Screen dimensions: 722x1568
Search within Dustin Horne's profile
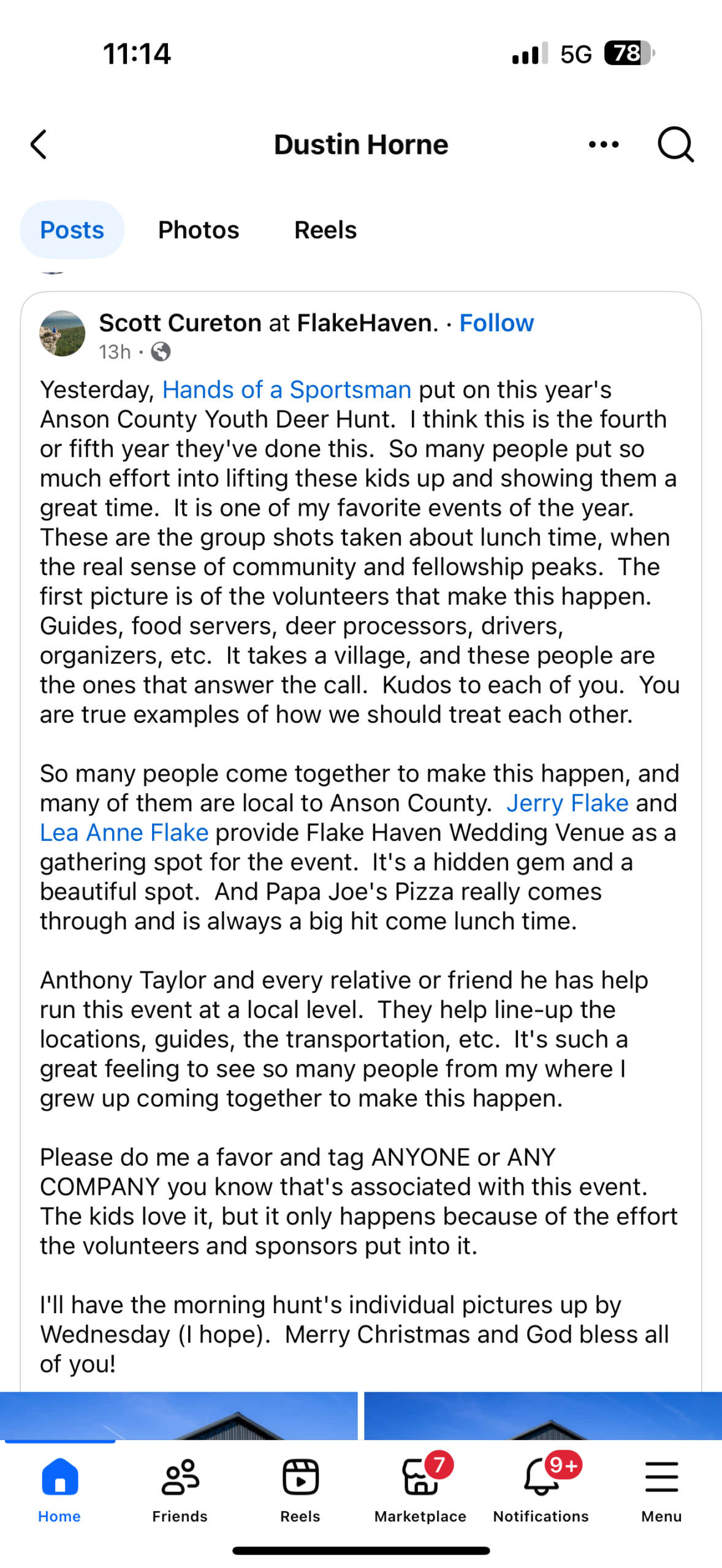pos(675,145)
